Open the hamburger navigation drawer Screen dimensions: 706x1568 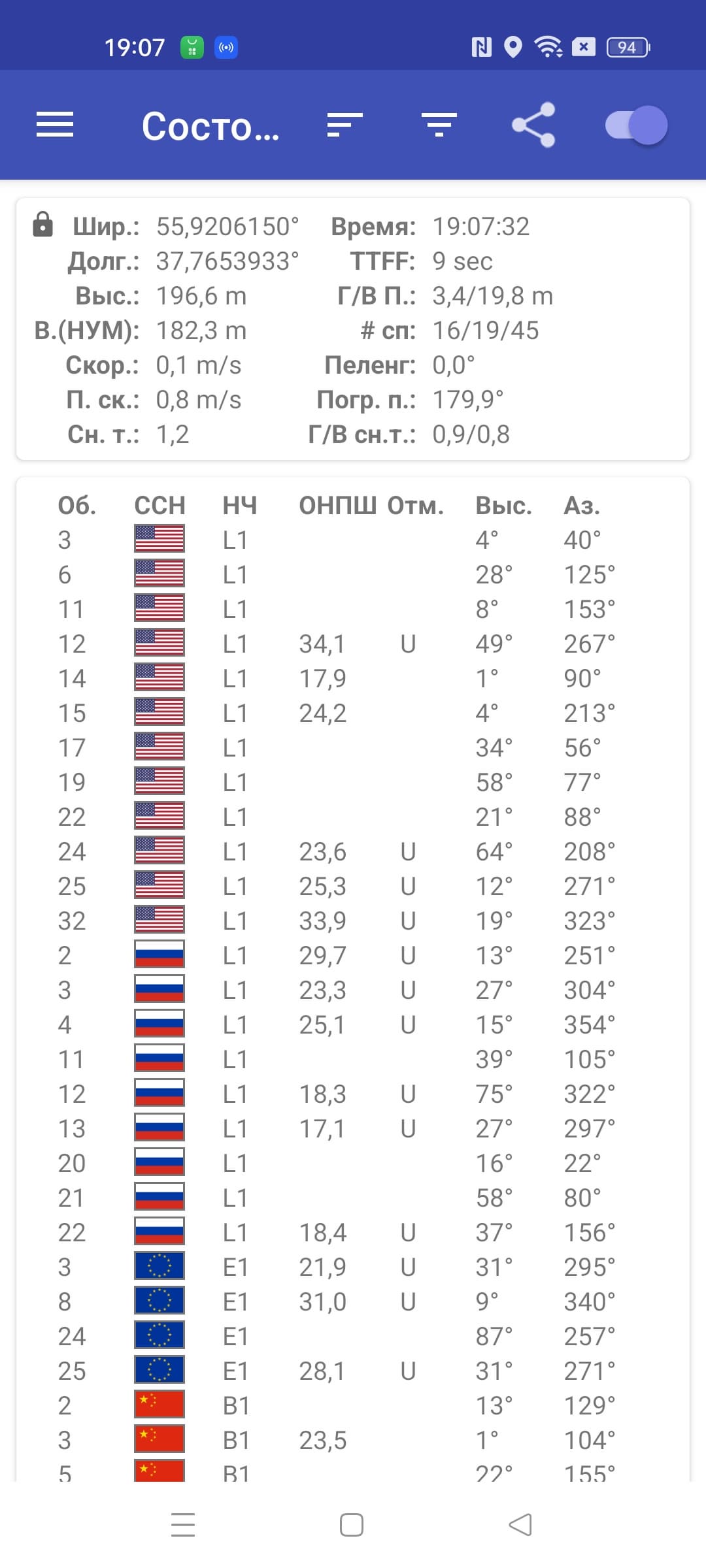(x=55, y=125)
